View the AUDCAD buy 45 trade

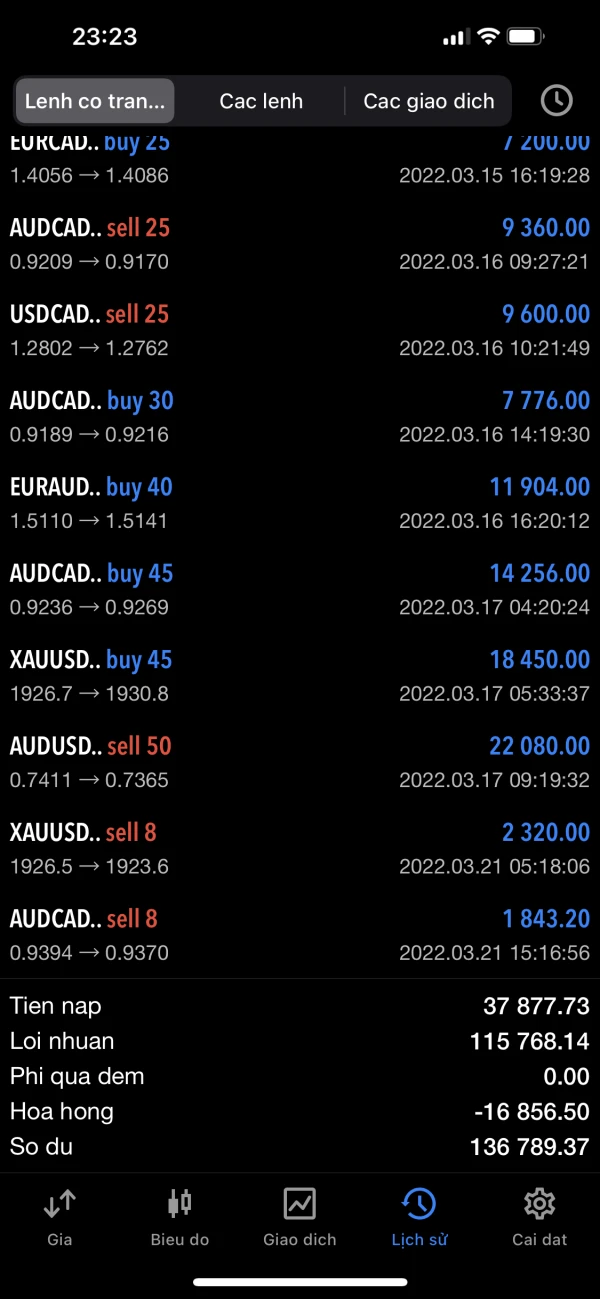[x=300, y=589]
